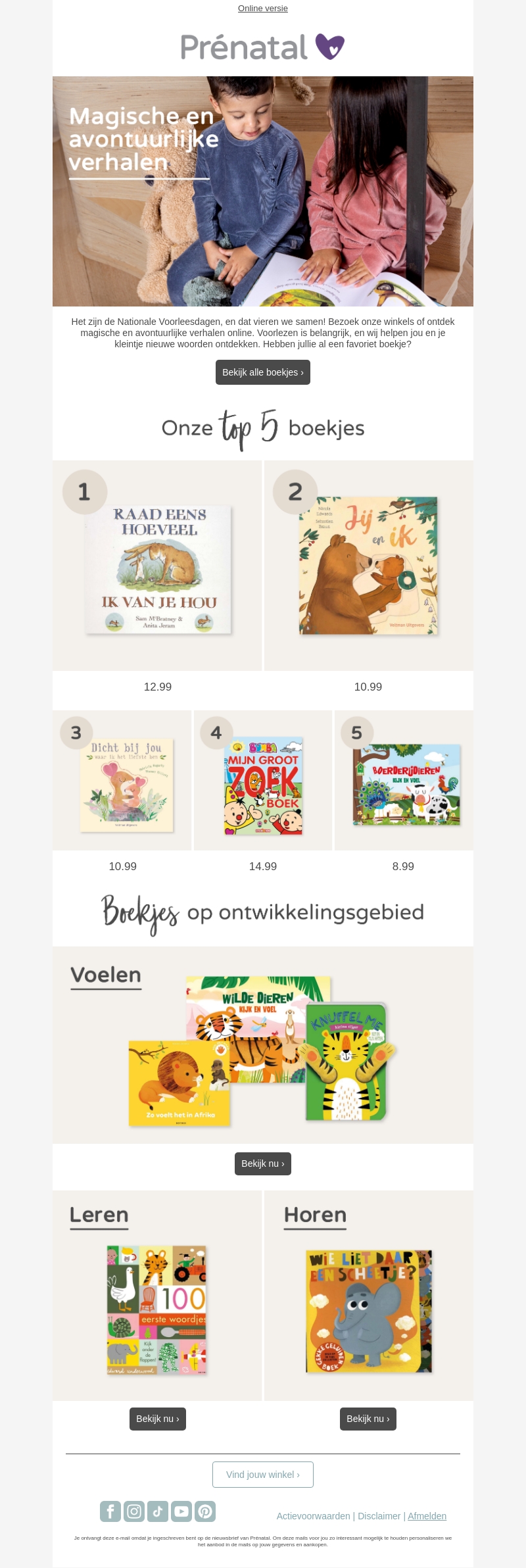This screenshot has width=526, height=1568.
Task: Open the TikTok icon
Action: coord(158,1511)
